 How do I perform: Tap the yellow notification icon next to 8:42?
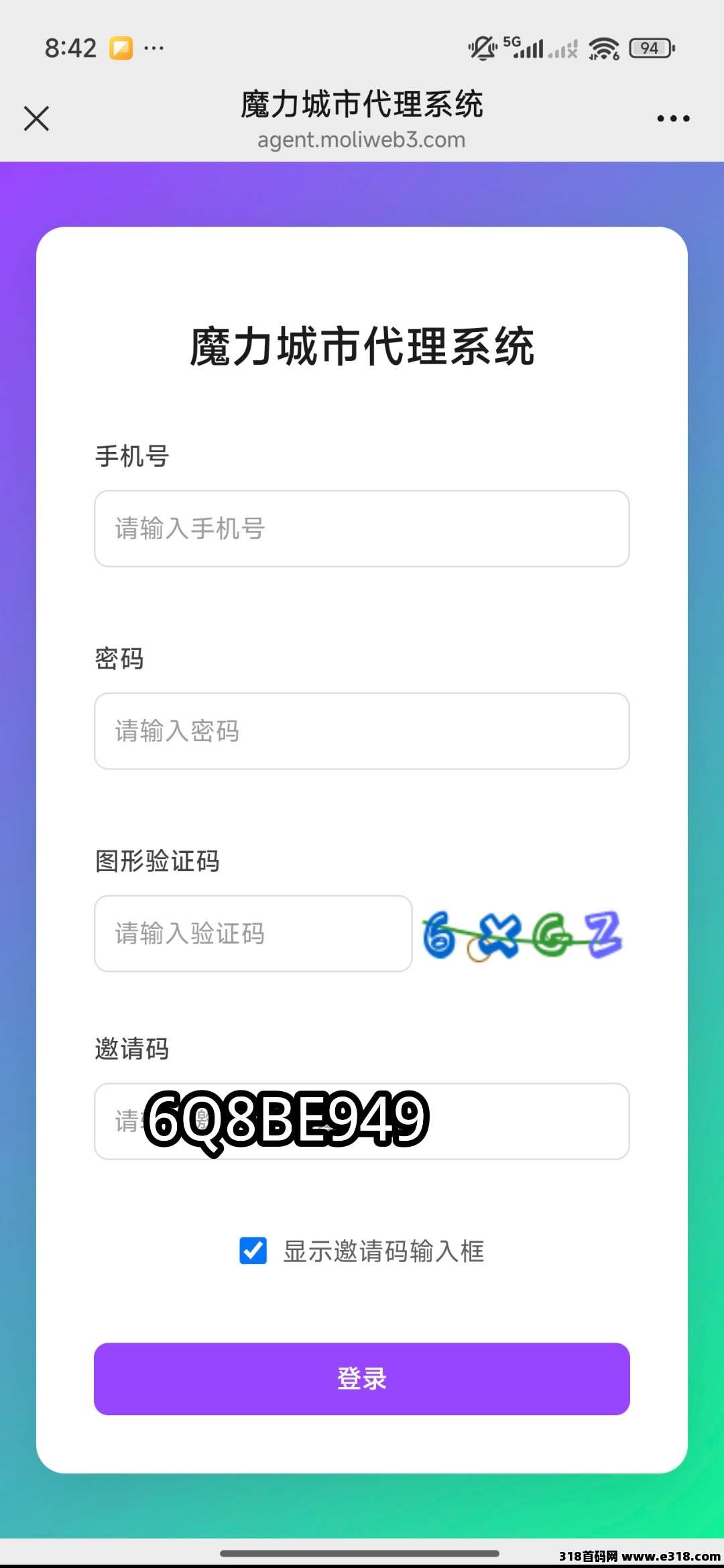pyautogui.click(x=121, y=48)
